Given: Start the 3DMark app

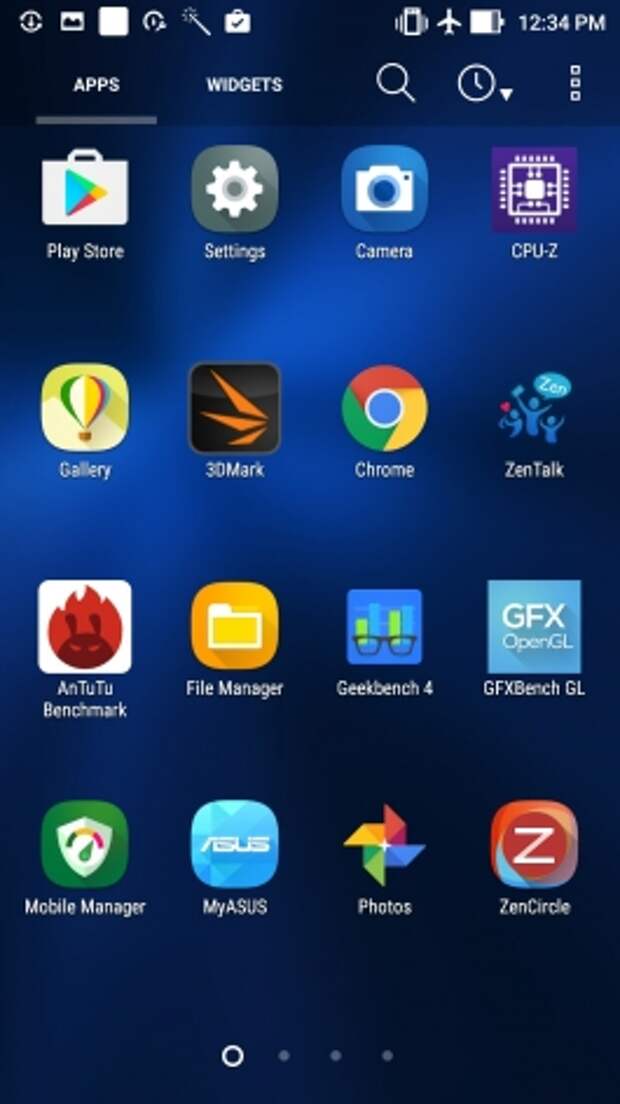Looking at the screenshot, I should [235, 408].
